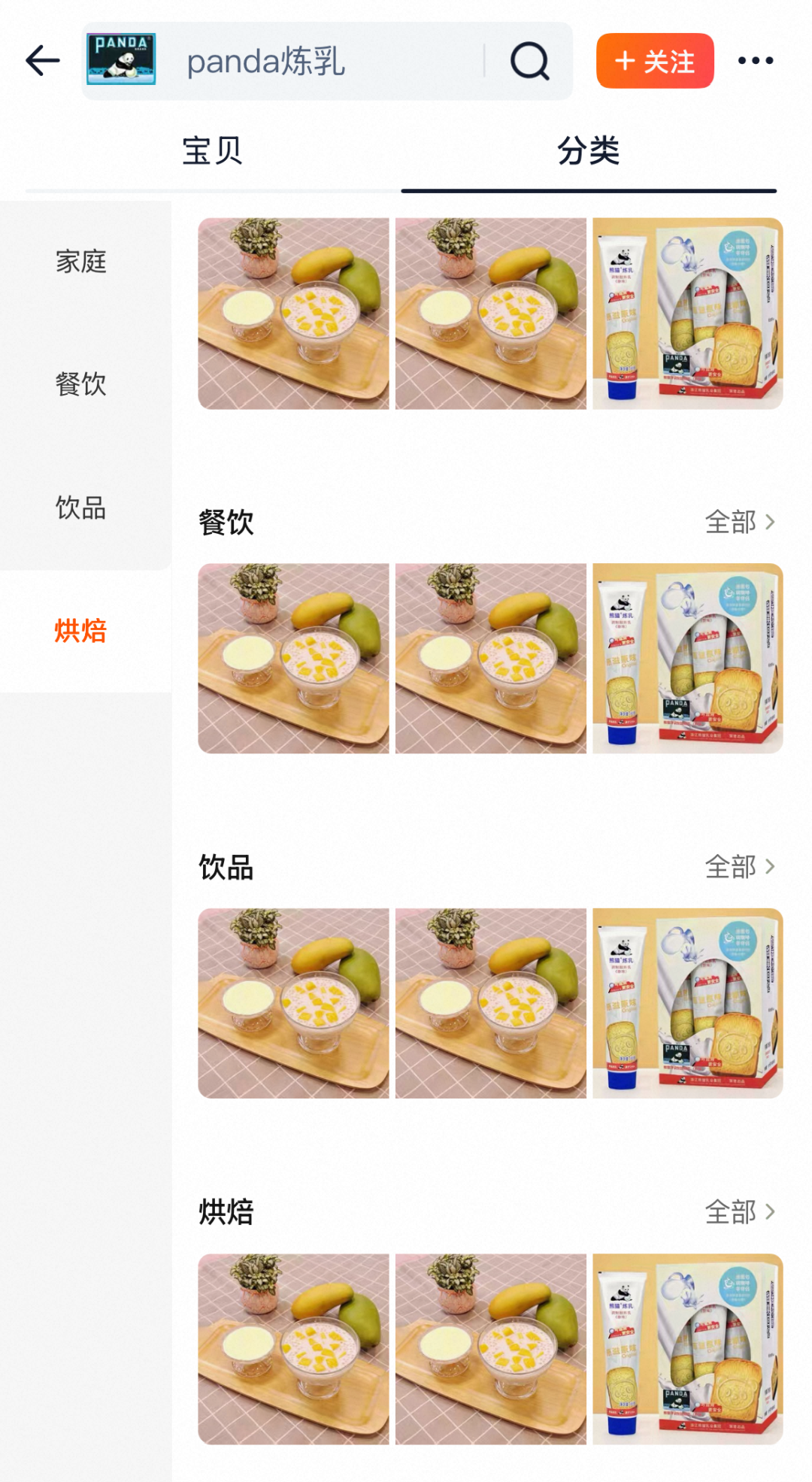Open first mango dessert product under 饮品
Viewport: 812px width, 1482px height.
[x=293, y=1003]
